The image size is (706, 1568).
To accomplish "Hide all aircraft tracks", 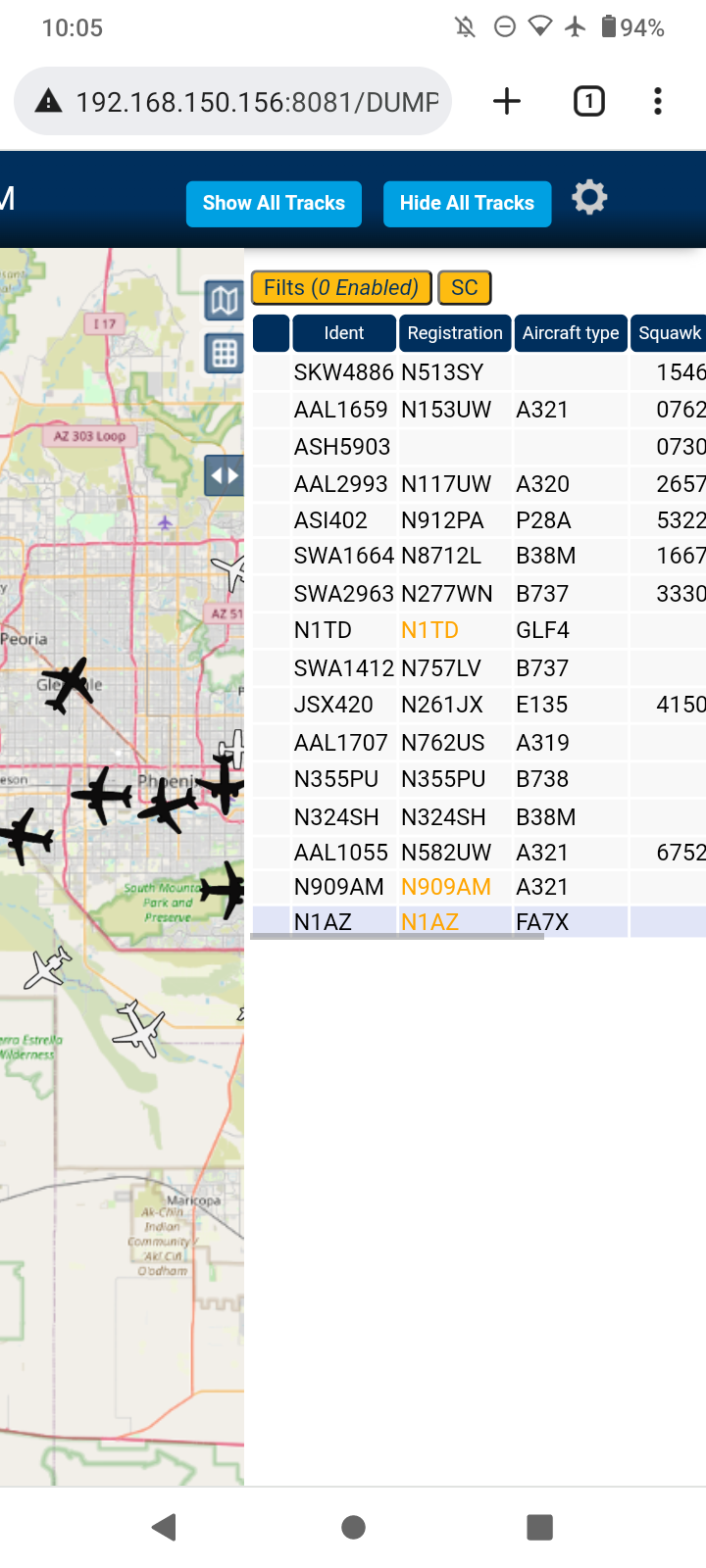I will pos(467,204).
